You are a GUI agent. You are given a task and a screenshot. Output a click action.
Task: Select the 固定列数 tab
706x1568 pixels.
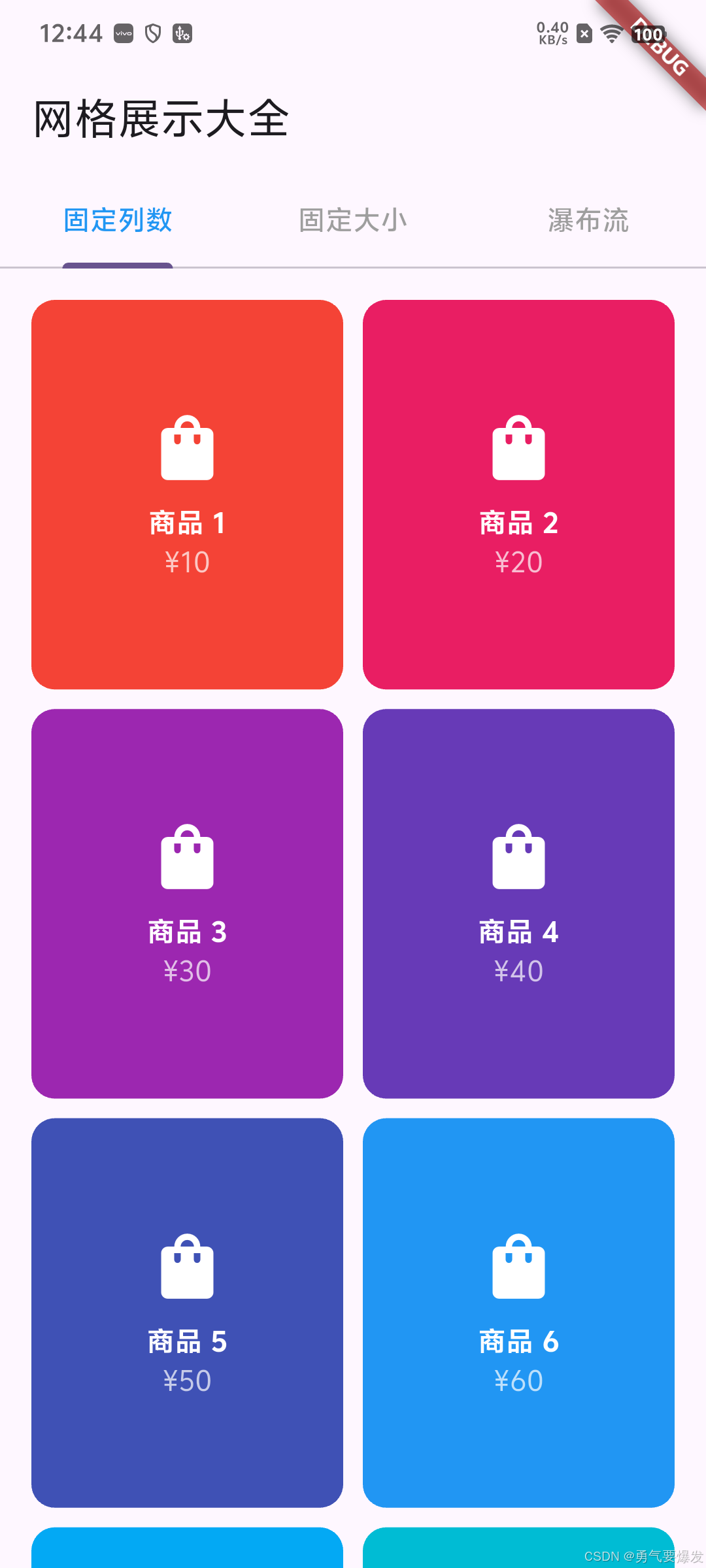(118, 221)
